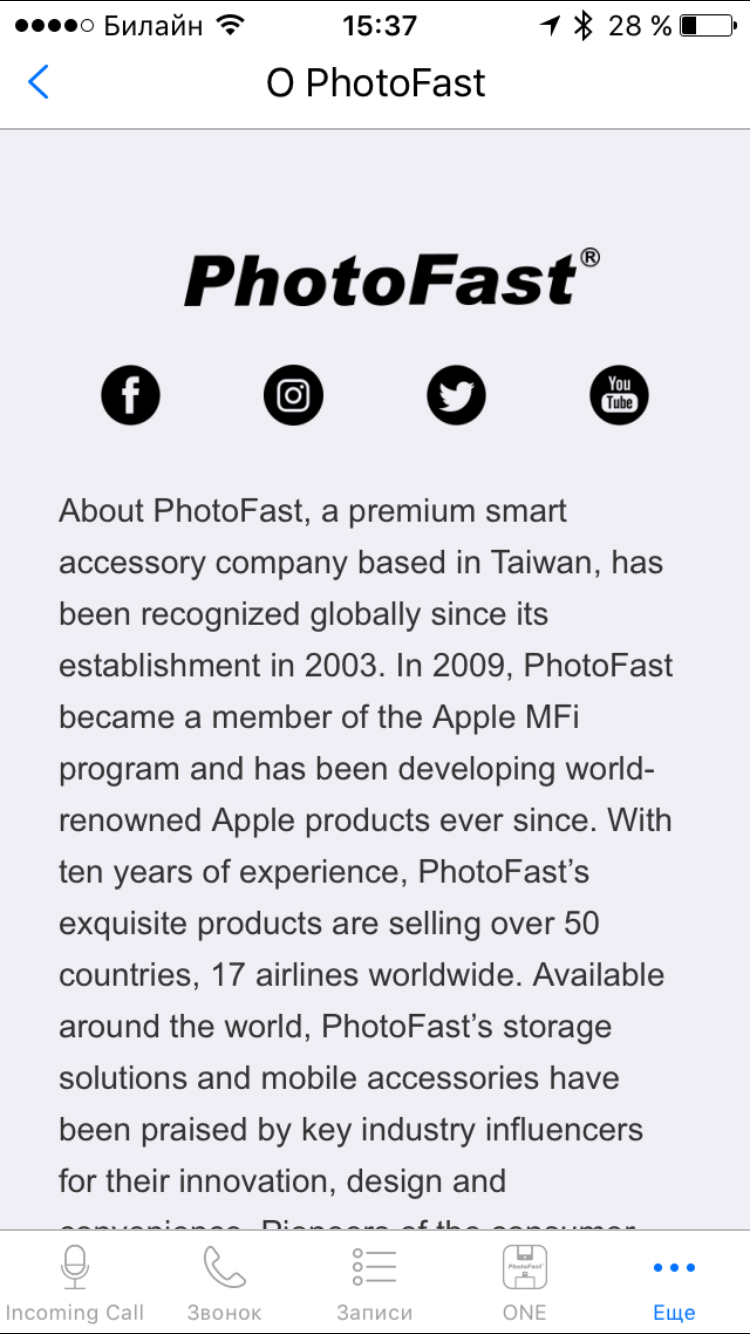The image size is (750, 1334).
Task: Open the Записи tab
Action: pos(375,1284)
